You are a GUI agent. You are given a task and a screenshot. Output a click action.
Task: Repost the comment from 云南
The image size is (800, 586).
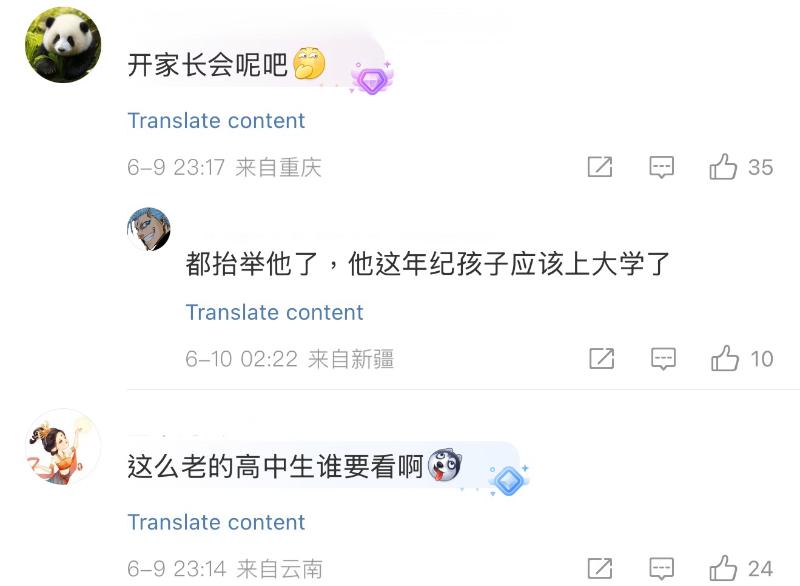[600, 568]
